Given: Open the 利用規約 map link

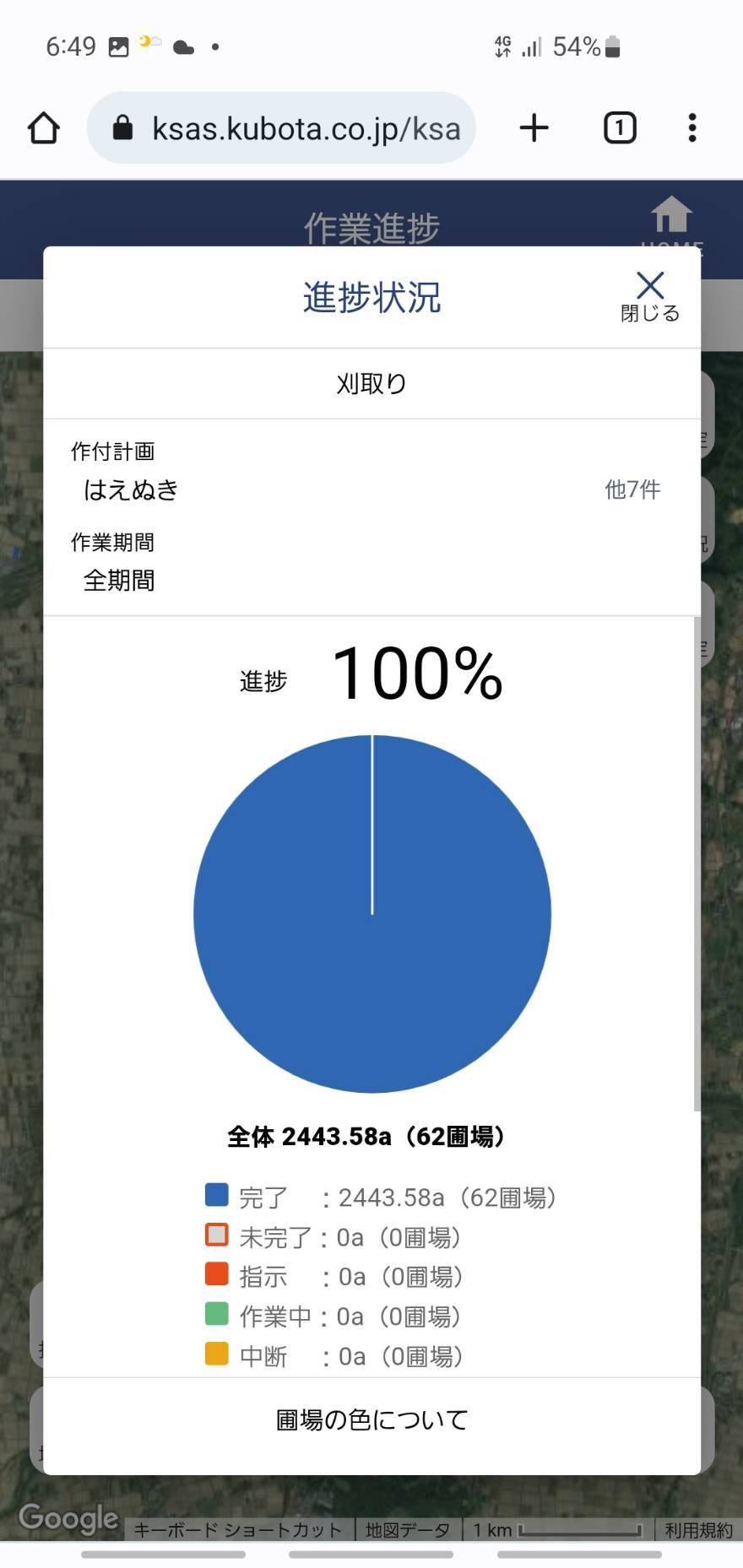Looking at the screenshot, I should coord(698,1530).
